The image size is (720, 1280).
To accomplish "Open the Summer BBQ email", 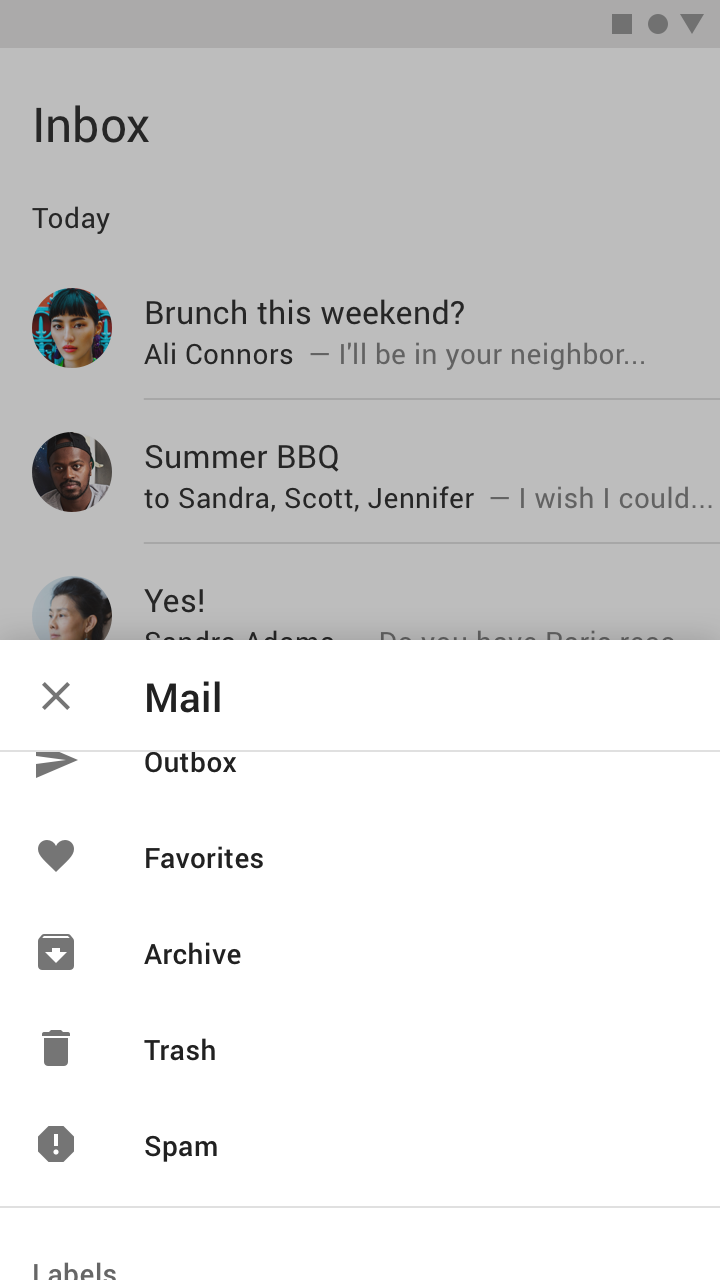I will pyautogui.click(x=360, y=472).
